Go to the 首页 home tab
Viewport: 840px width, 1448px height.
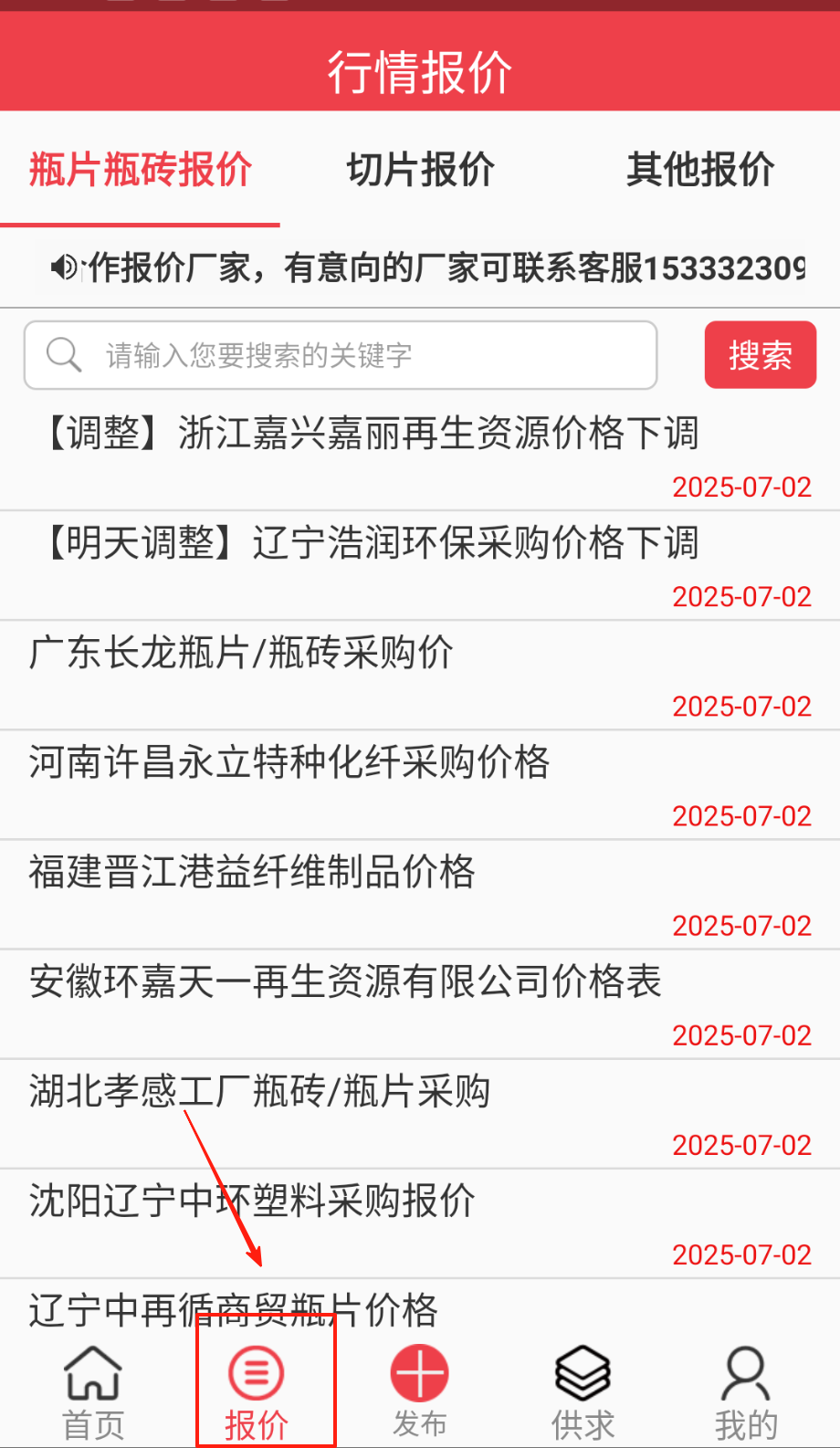tap(93, 1393)
